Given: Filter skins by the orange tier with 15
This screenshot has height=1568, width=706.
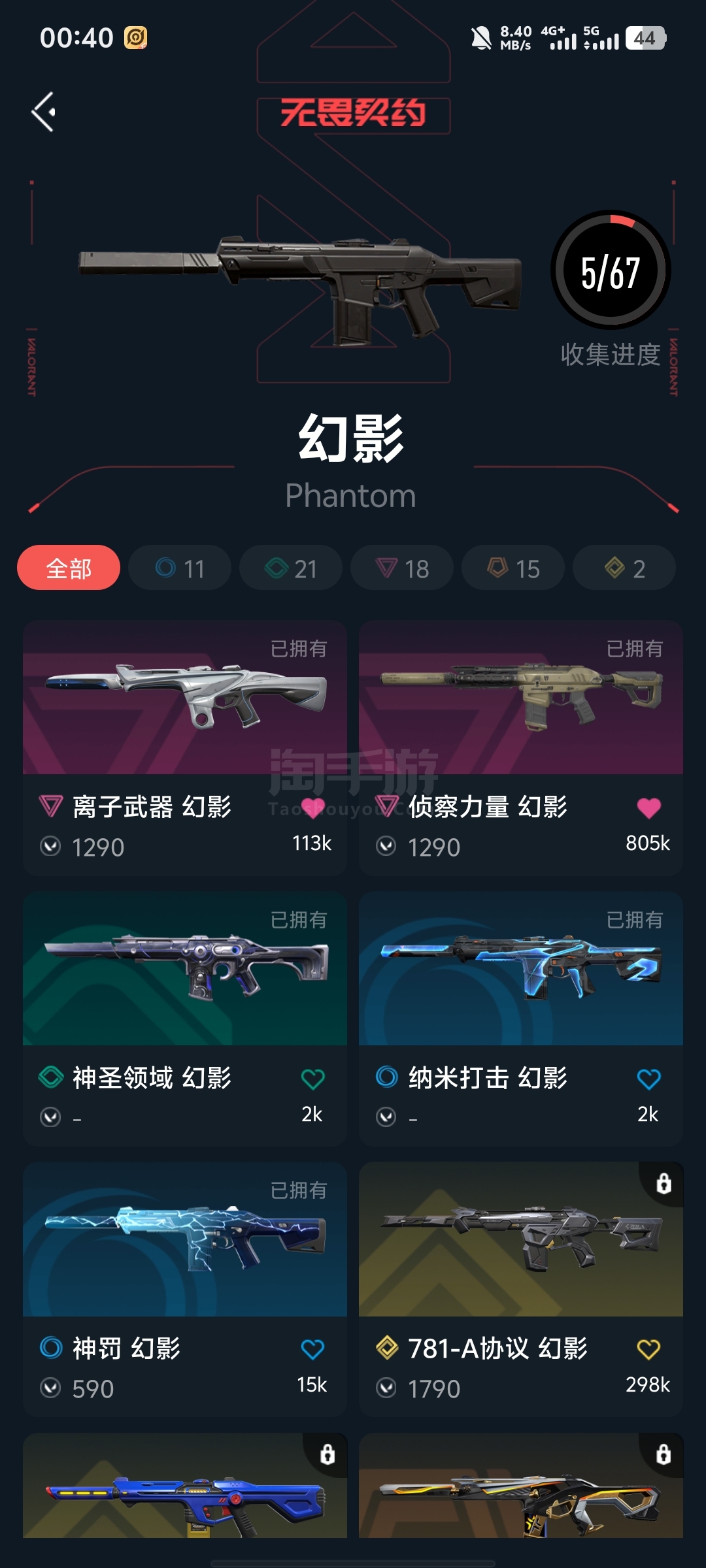Looking at the screenshot, I should click(513, 568).
